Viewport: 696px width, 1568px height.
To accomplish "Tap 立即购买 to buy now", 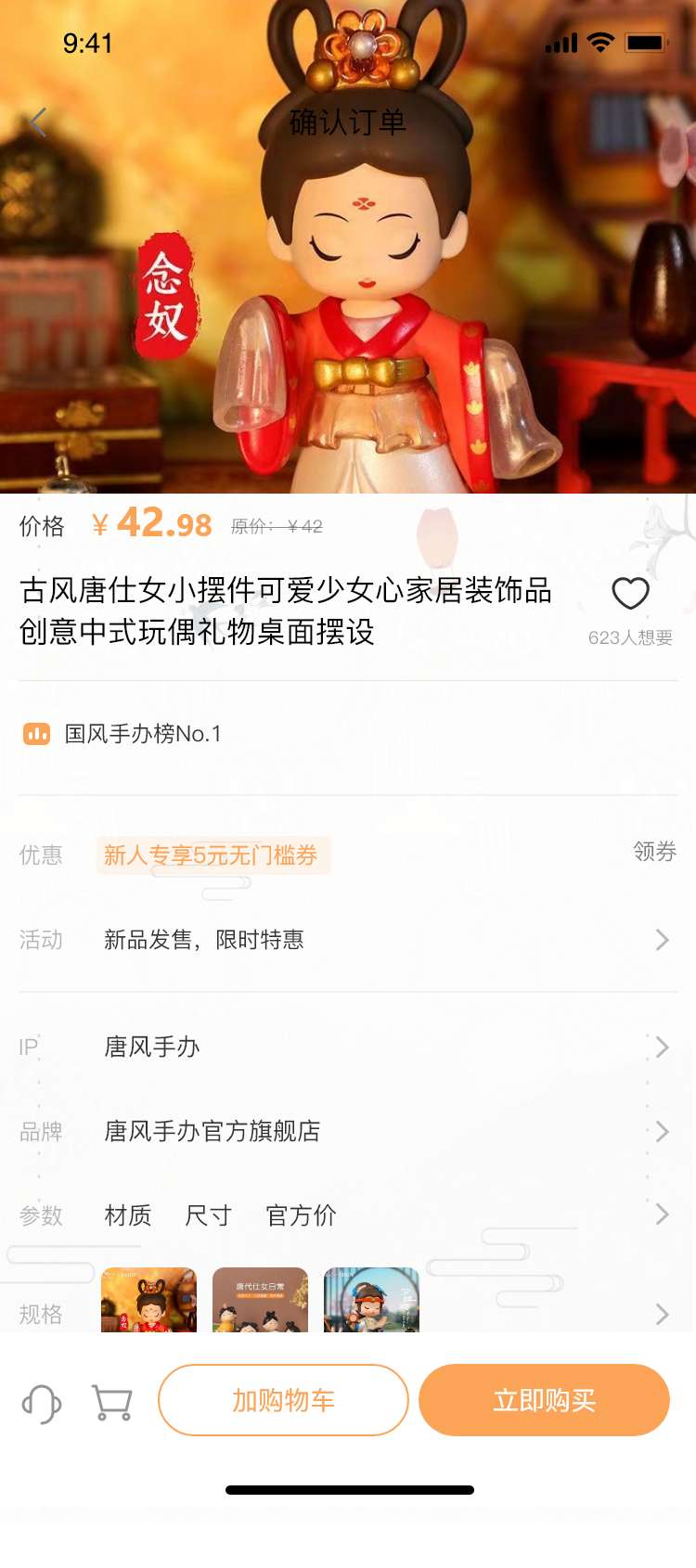I will tap(544, 1400).
